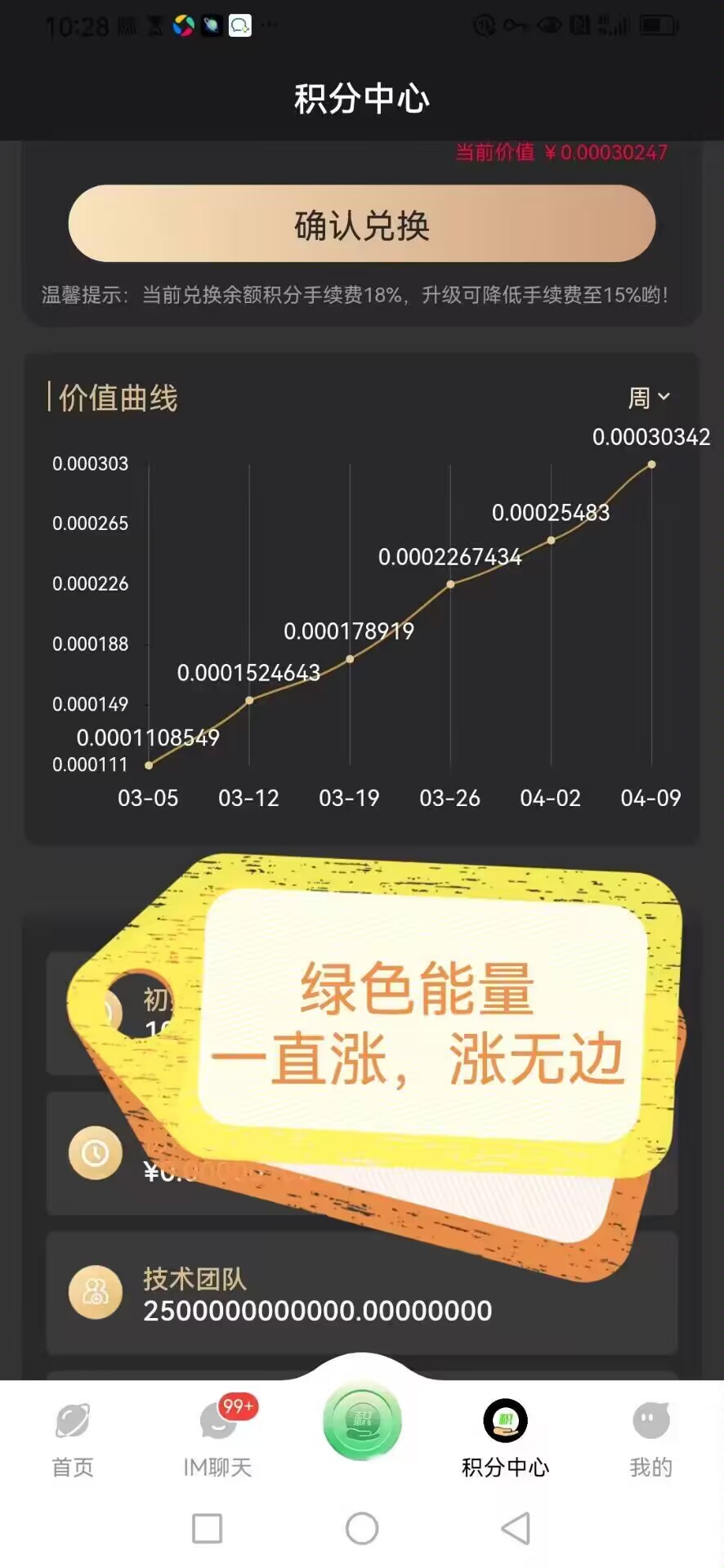724x1568 pixels.
Task: Tap the system home button
Action: coord(362,1528)
